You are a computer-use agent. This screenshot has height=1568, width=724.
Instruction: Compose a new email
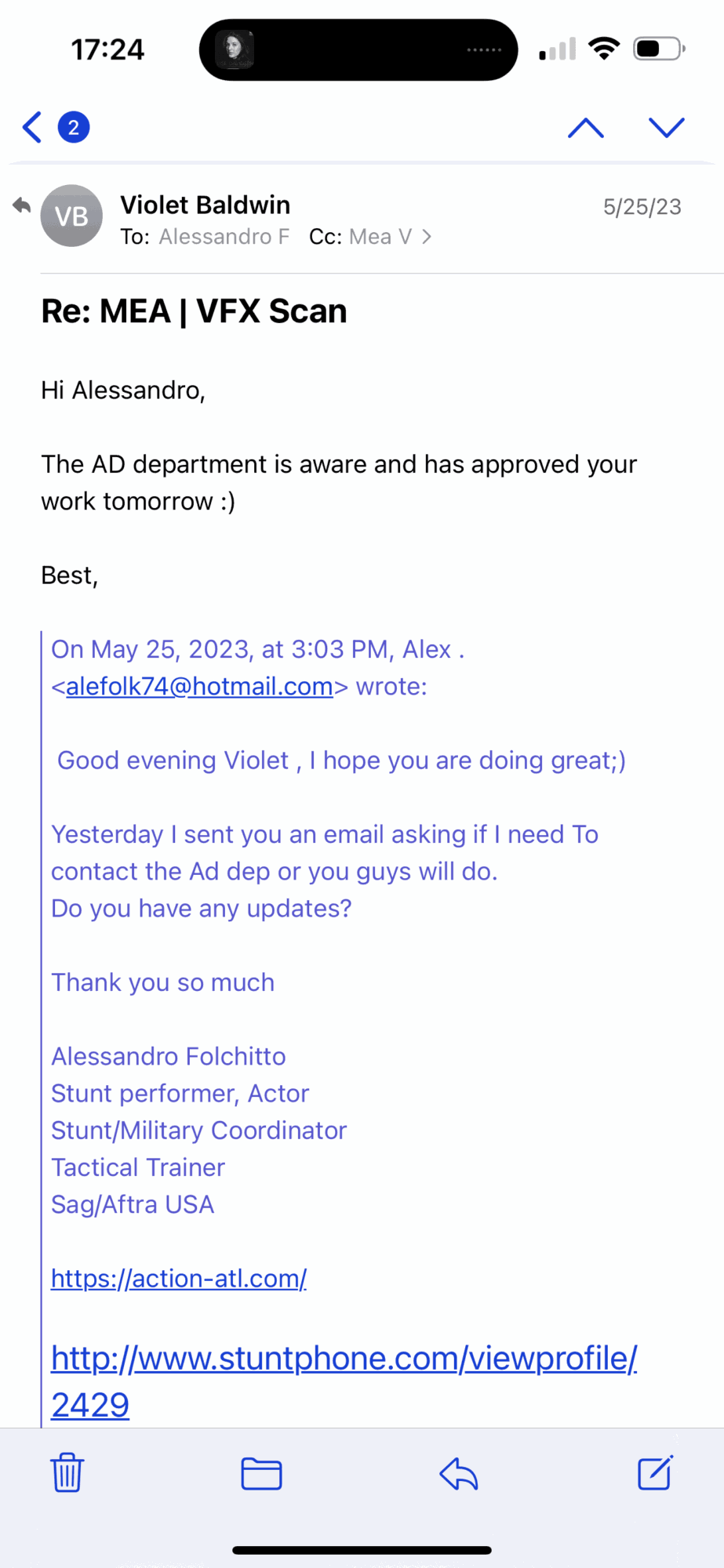655,1472
